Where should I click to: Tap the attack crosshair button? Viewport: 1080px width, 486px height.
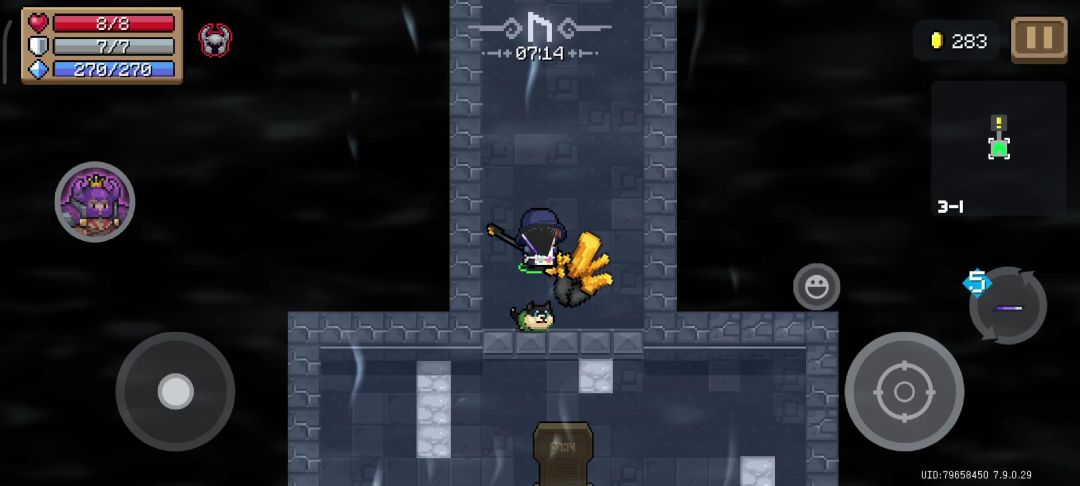pos(904,391)
